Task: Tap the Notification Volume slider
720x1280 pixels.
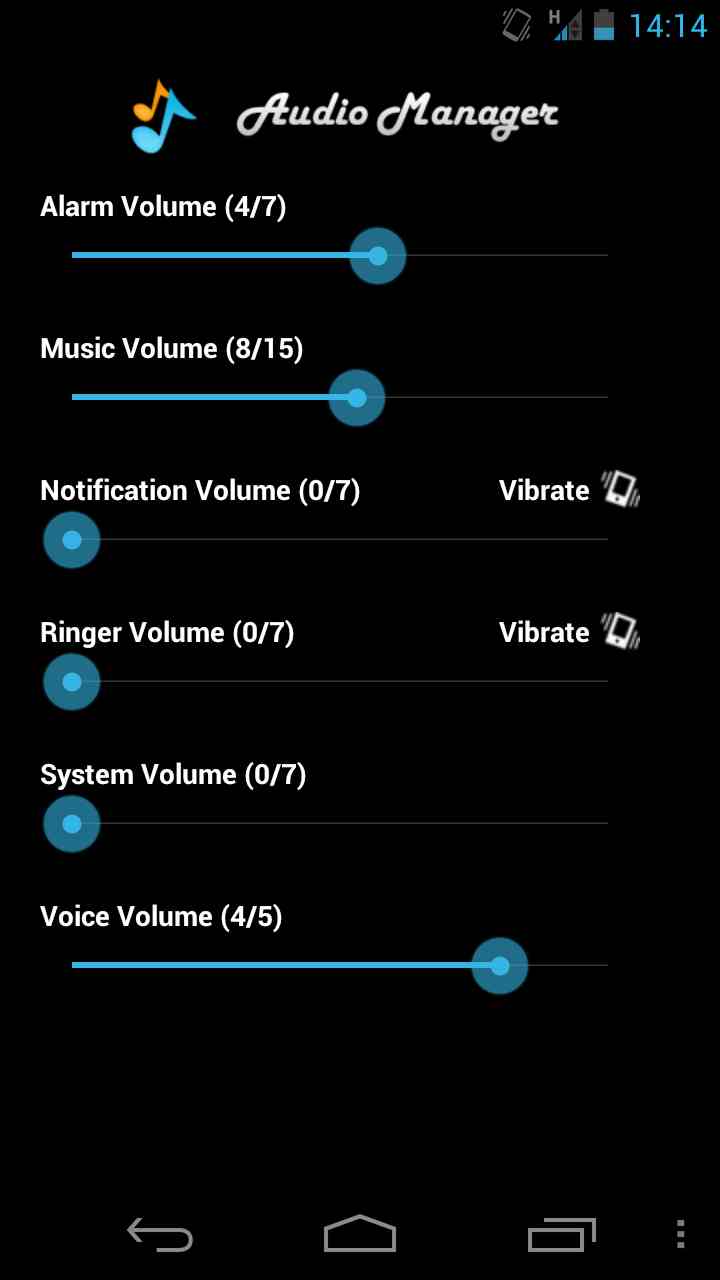Action: coord(340,540)
